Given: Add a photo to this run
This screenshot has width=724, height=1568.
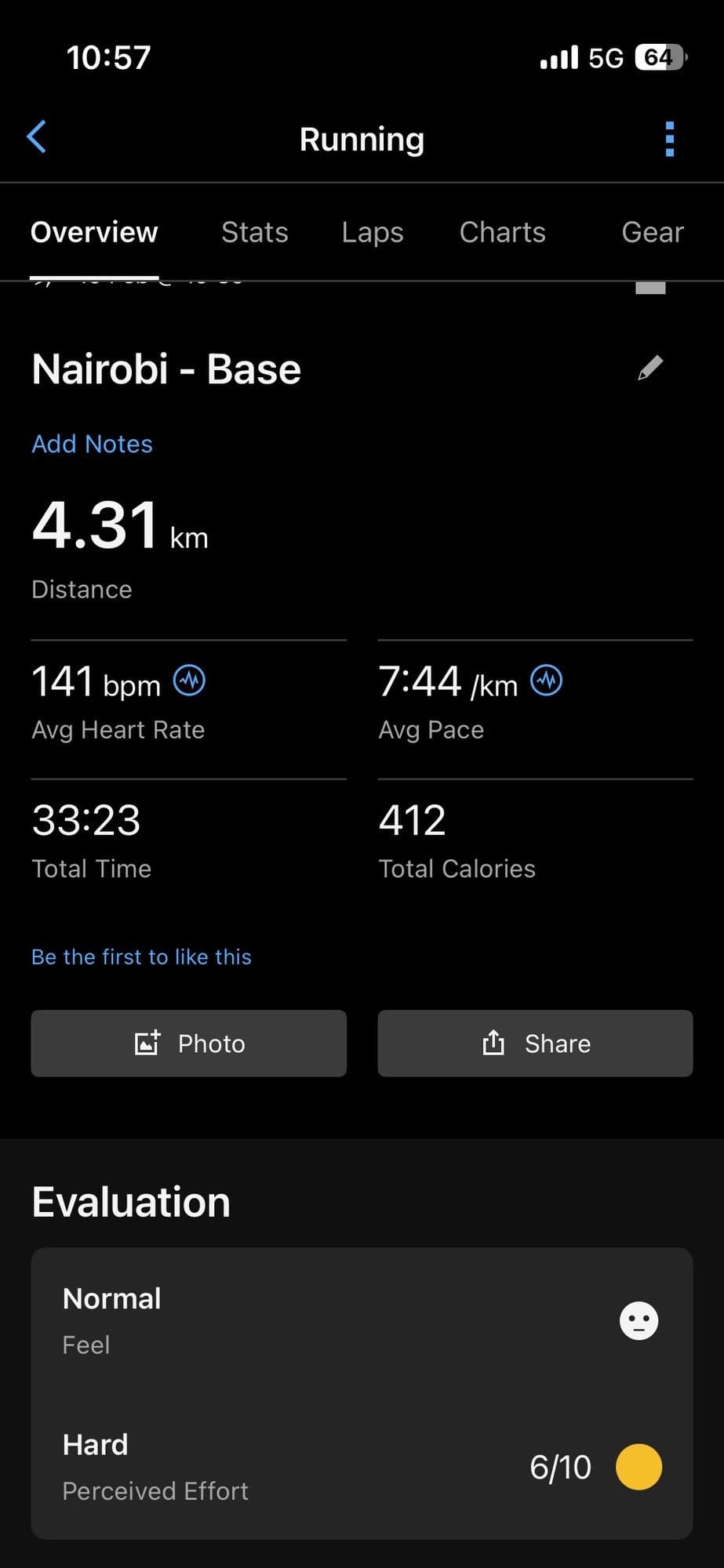Looking at the screenshot, I should coord(188,1044).
